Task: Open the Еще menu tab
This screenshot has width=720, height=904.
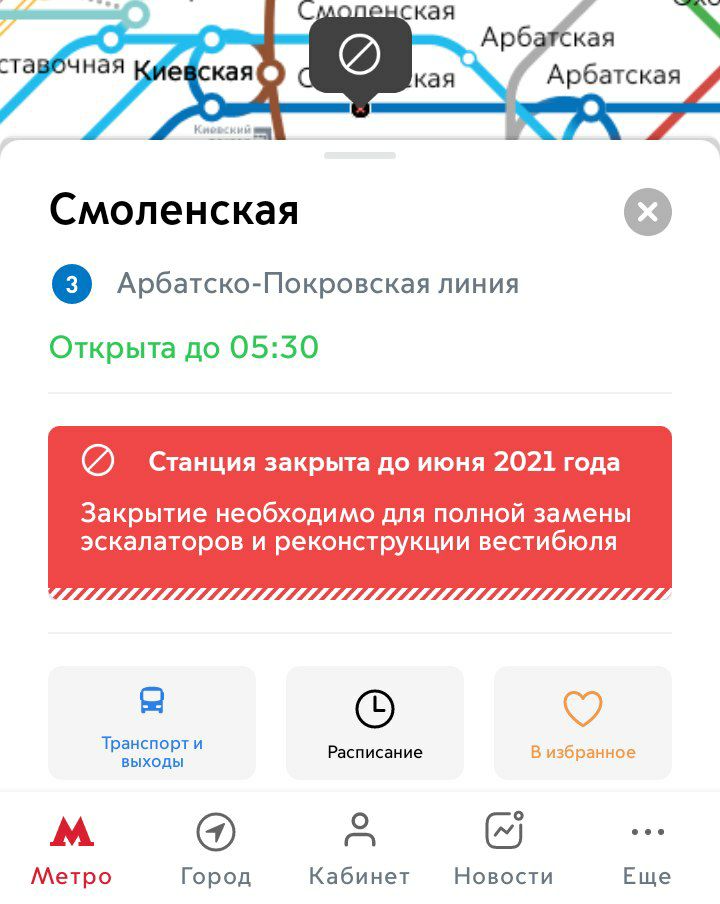Action: coord(647,849)
